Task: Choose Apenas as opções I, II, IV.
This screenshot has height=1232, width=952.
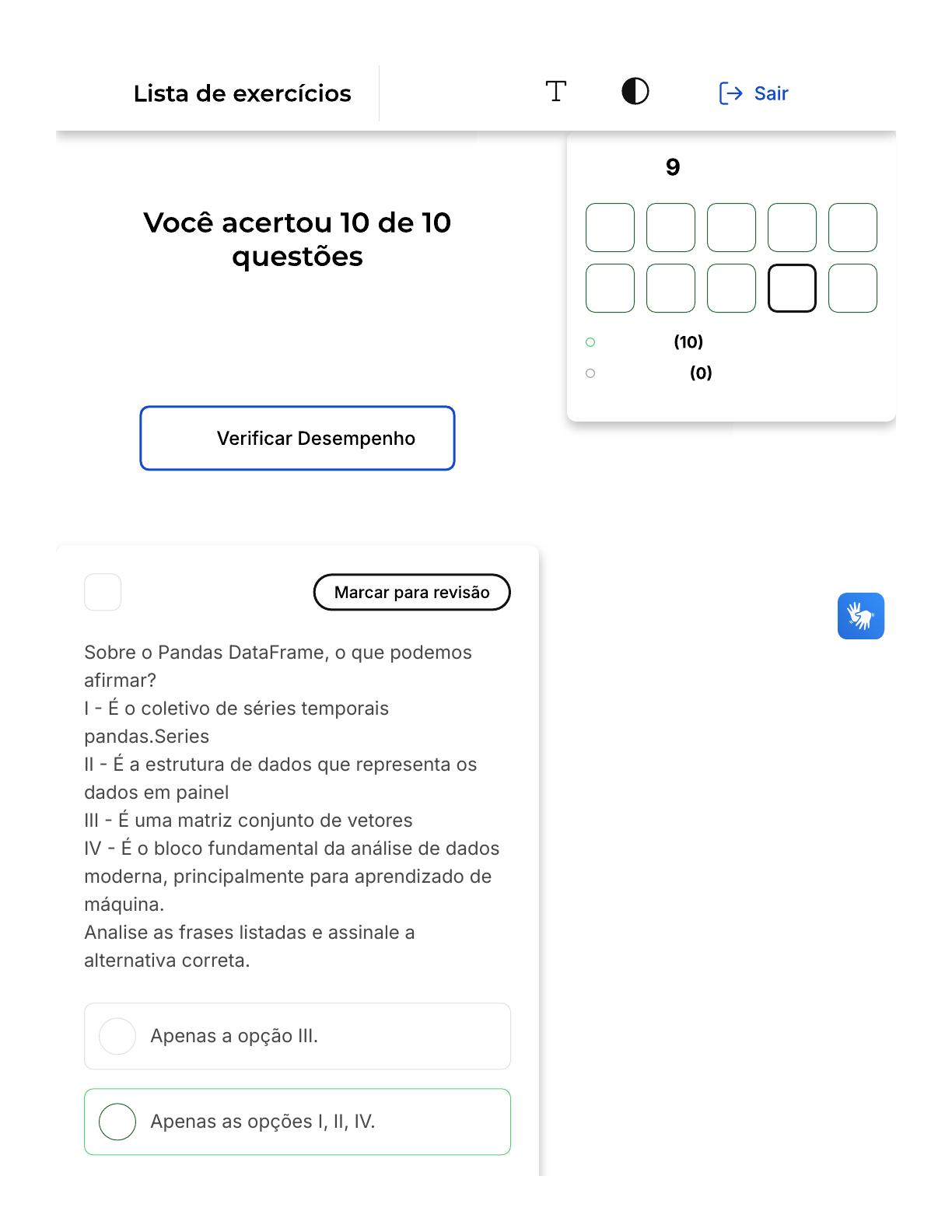Action: (x=297, y=1122)
